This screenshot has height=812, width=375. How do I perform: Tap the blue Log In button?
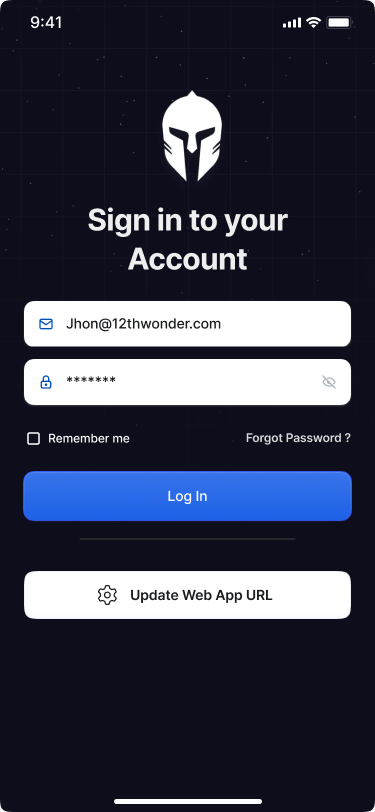coord(187,496)
